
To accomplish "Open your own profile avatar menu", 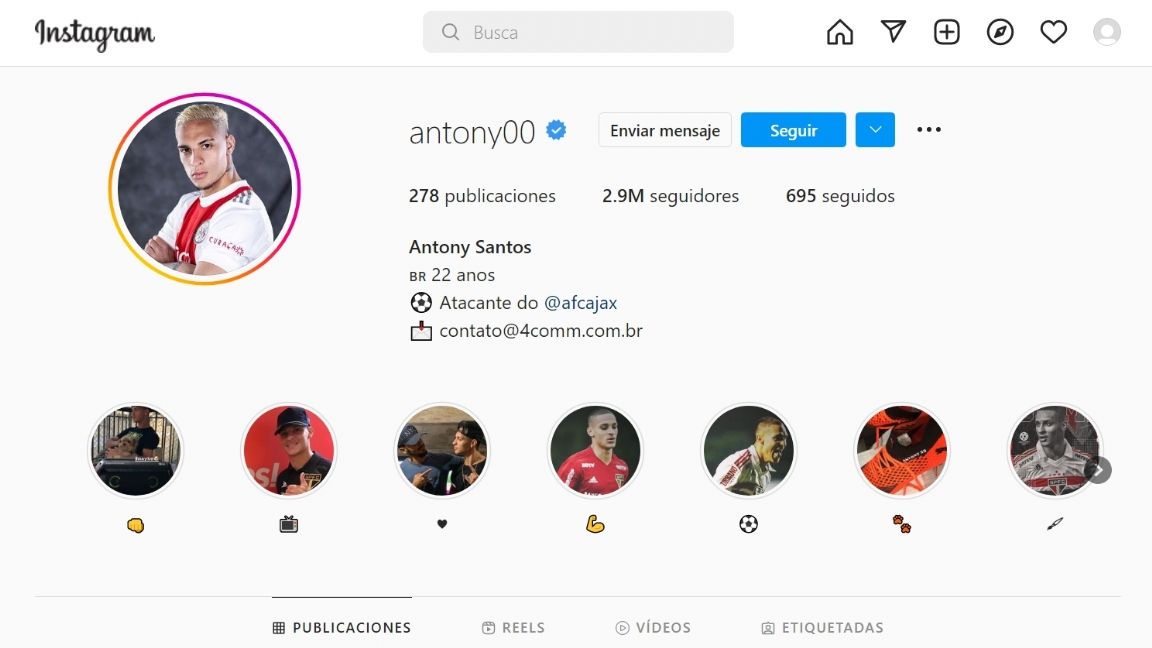I will [1107, 32].
